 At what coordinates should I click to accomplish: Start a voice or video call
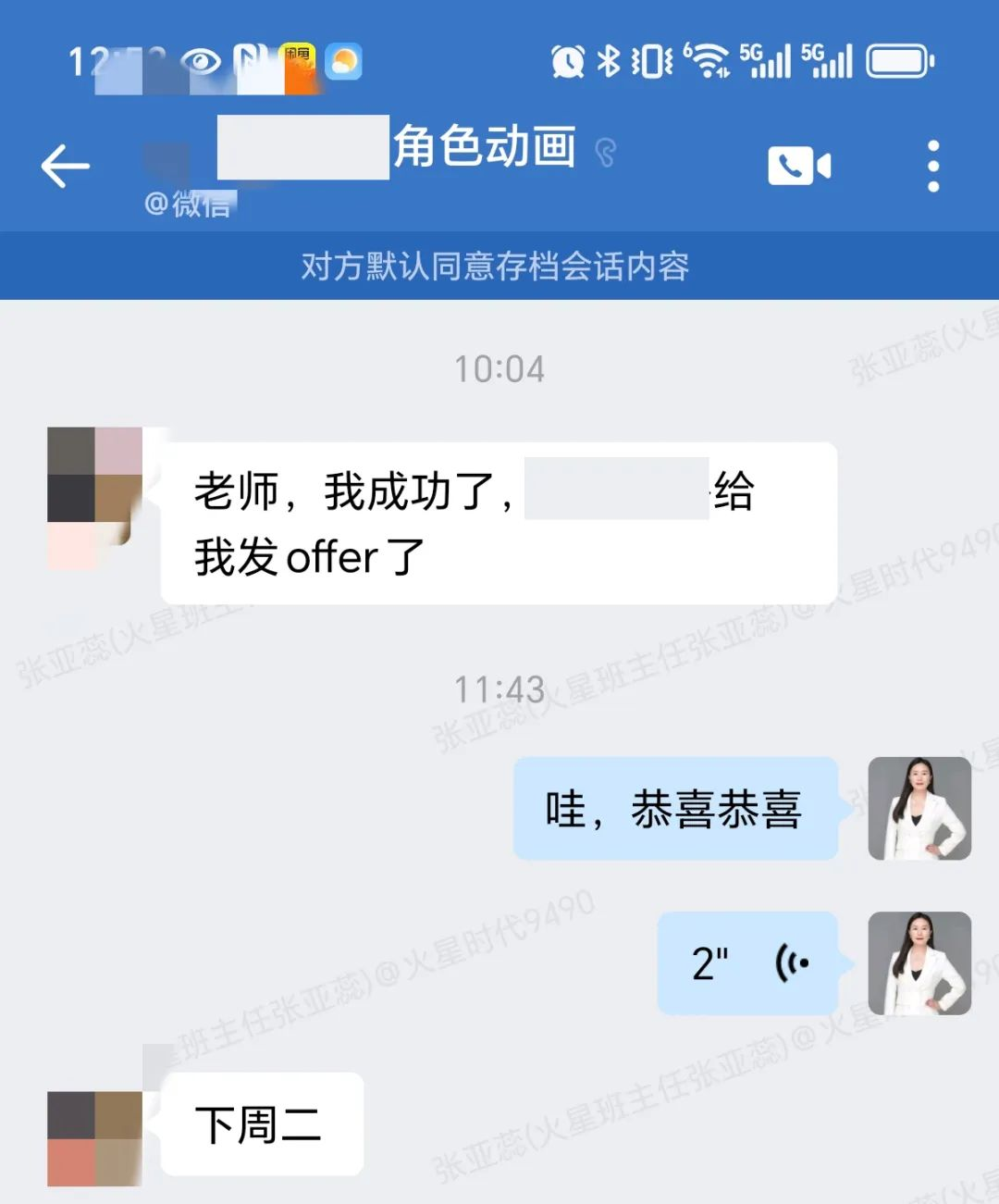(798, 167)
